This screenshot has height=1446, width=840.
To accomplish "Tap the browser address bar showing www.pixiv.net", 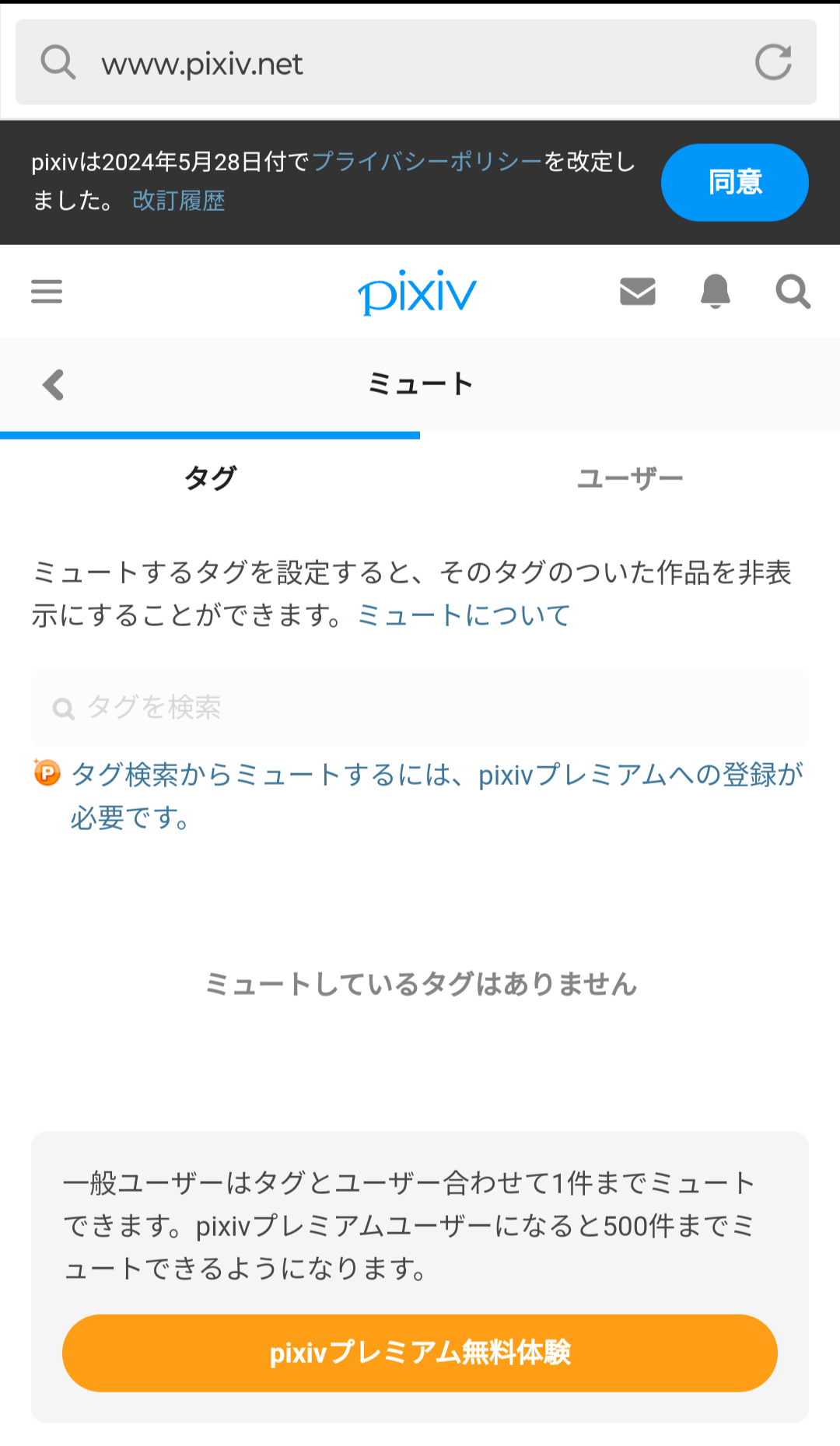I will coord(389,63).
